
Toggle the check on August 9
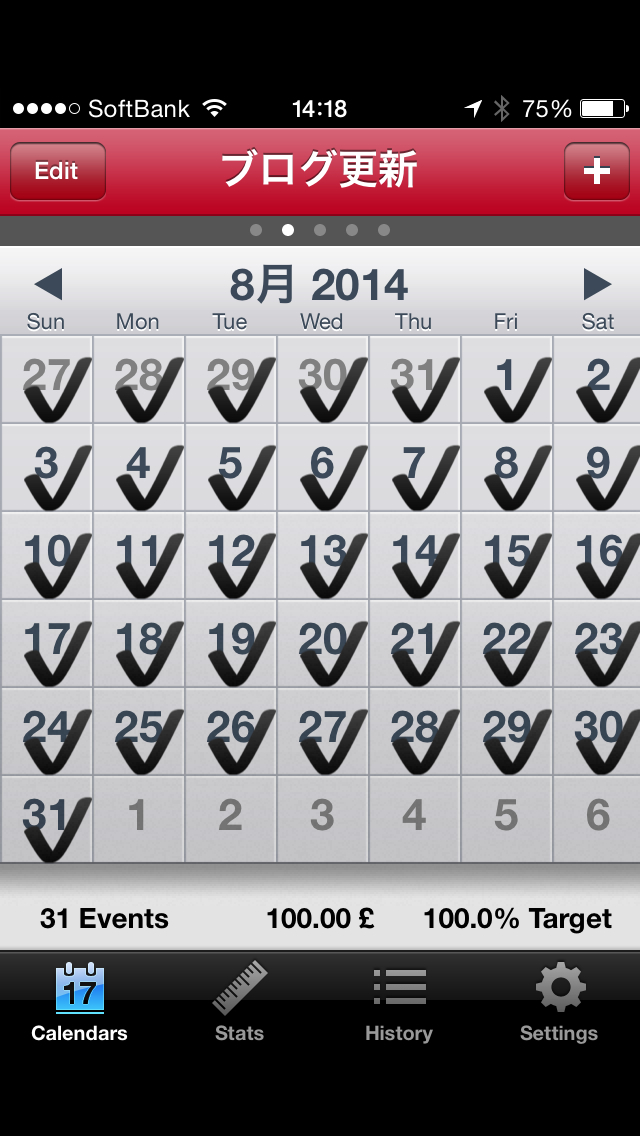[x=597, y=467]
